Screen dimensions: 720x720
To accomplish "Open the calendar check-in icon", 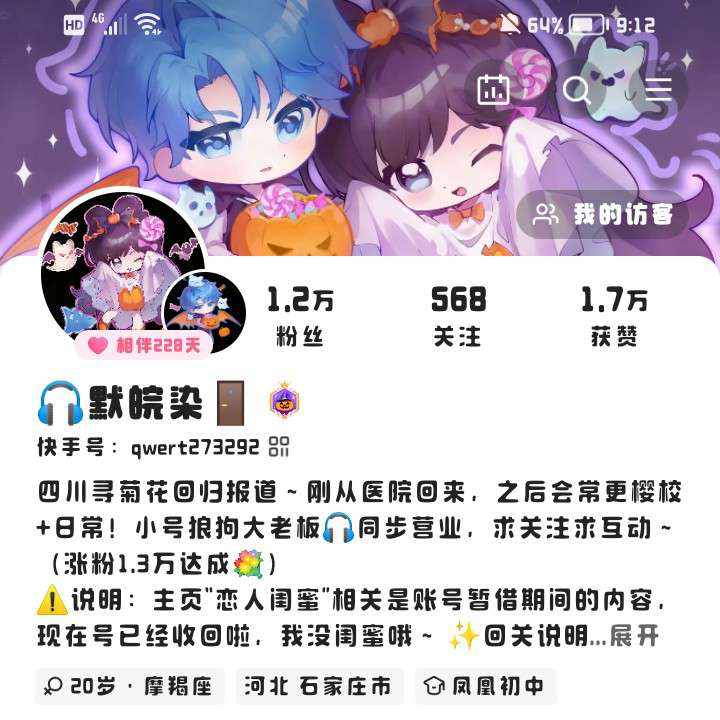I will pos(494,90).
